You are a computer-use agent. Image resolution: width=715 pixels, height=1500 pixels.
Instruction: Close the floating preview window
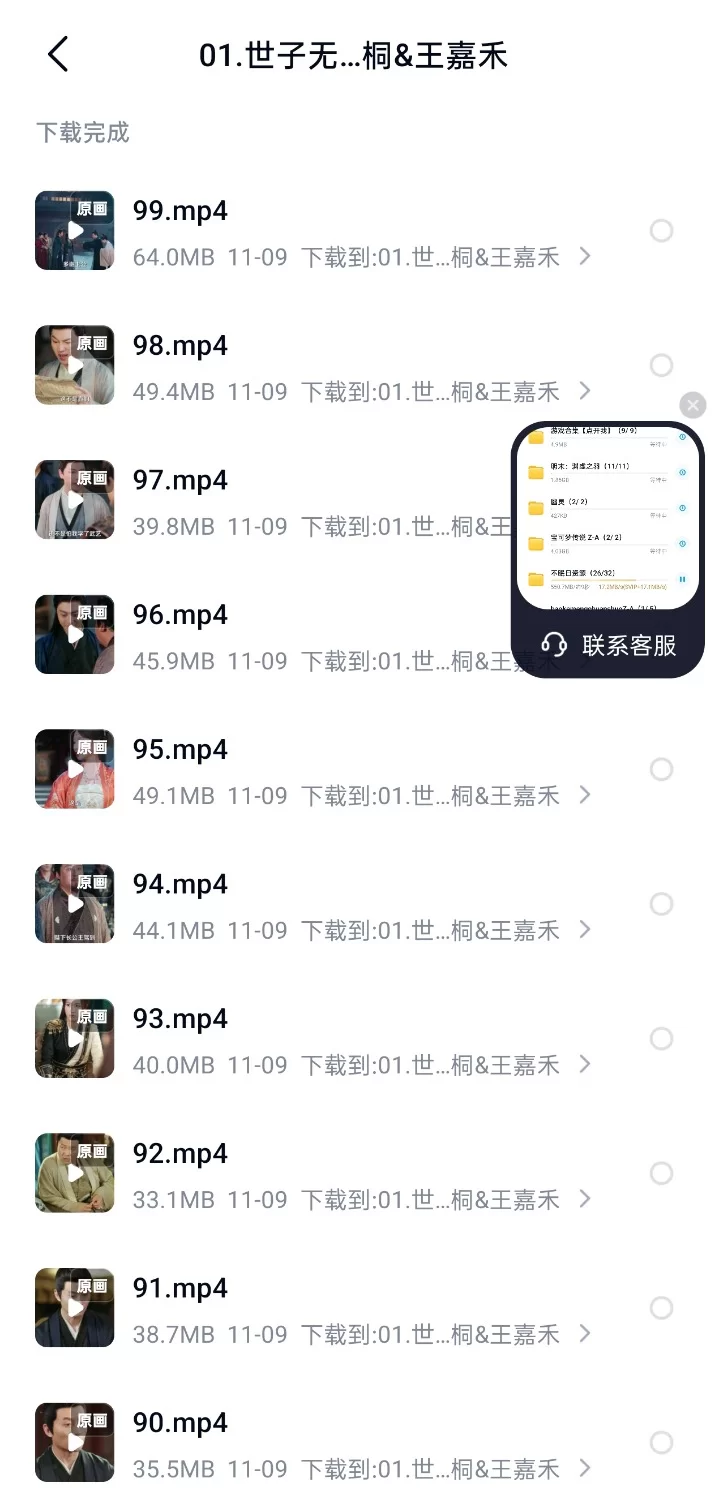click(x=692, y=405)
